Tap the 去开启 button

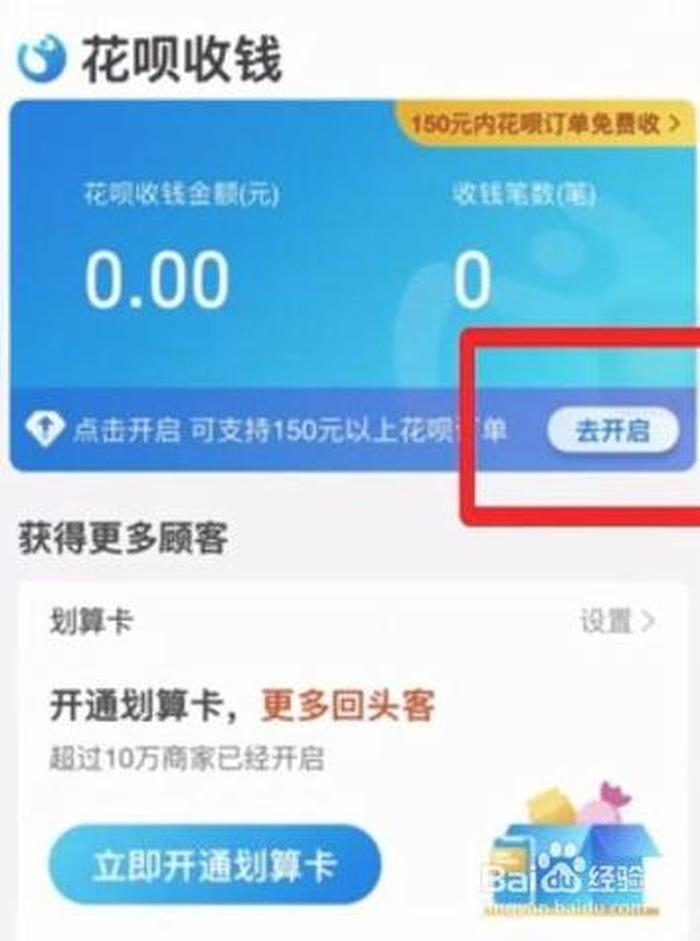tap(612, 431)
